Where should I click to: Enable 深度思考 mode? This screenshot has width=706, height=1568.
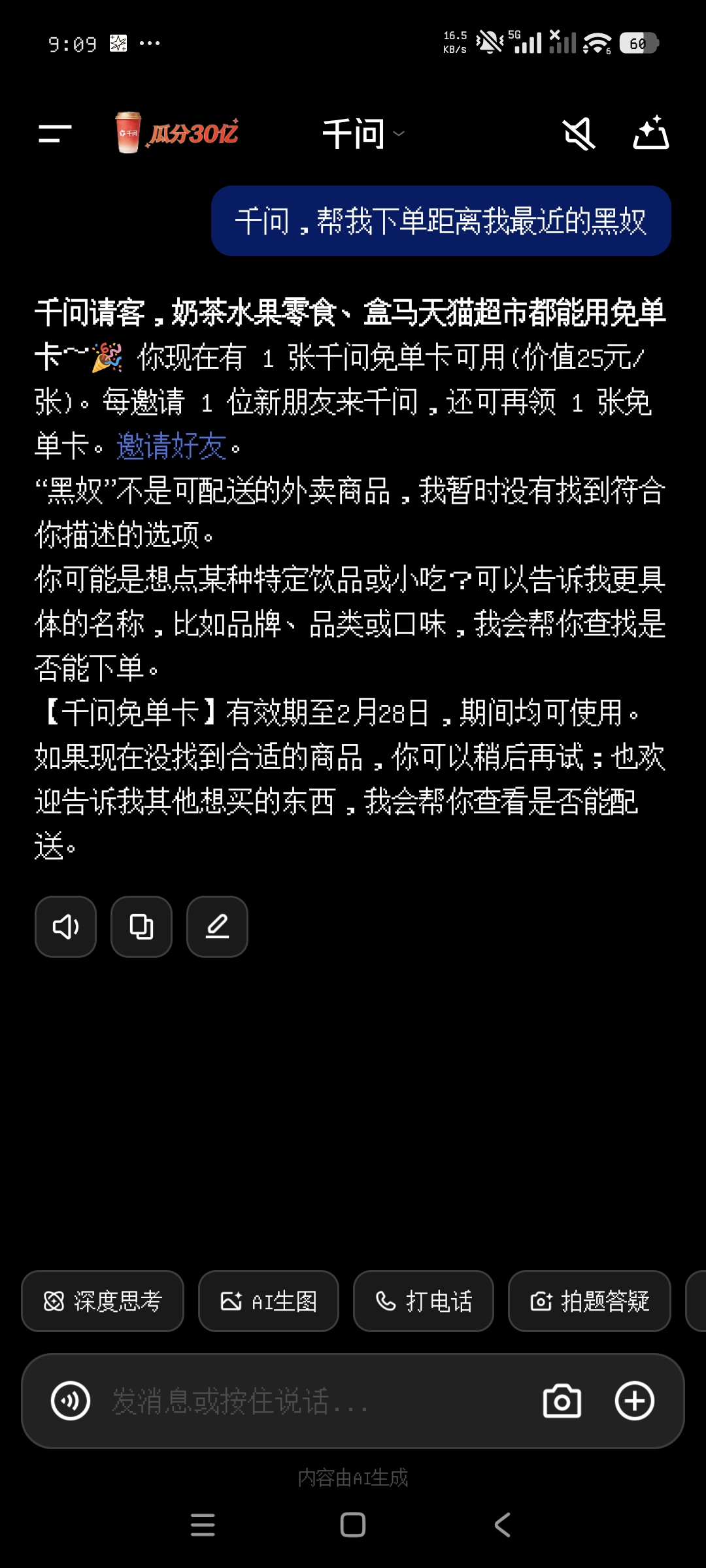click(103, 1301)
